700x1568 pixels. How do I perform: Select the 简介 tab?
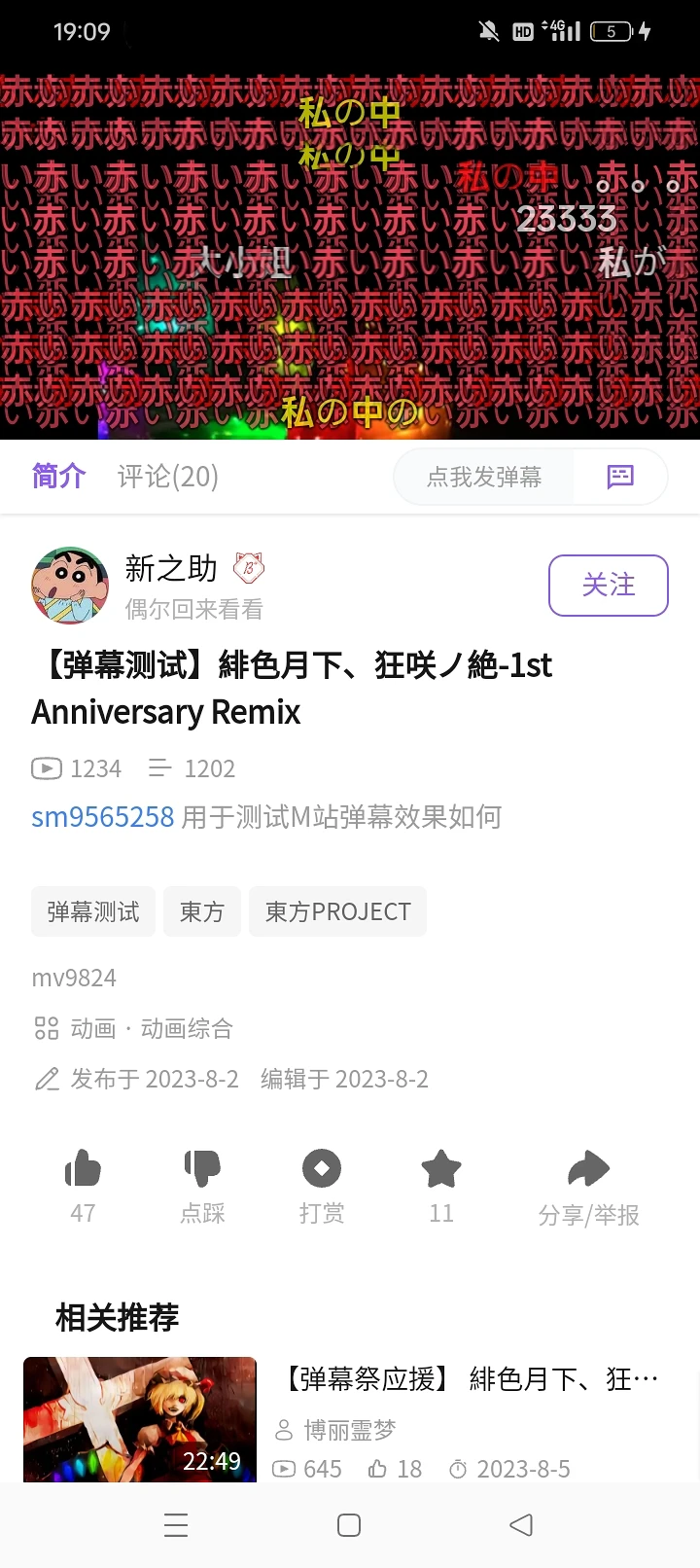[58, 476]
